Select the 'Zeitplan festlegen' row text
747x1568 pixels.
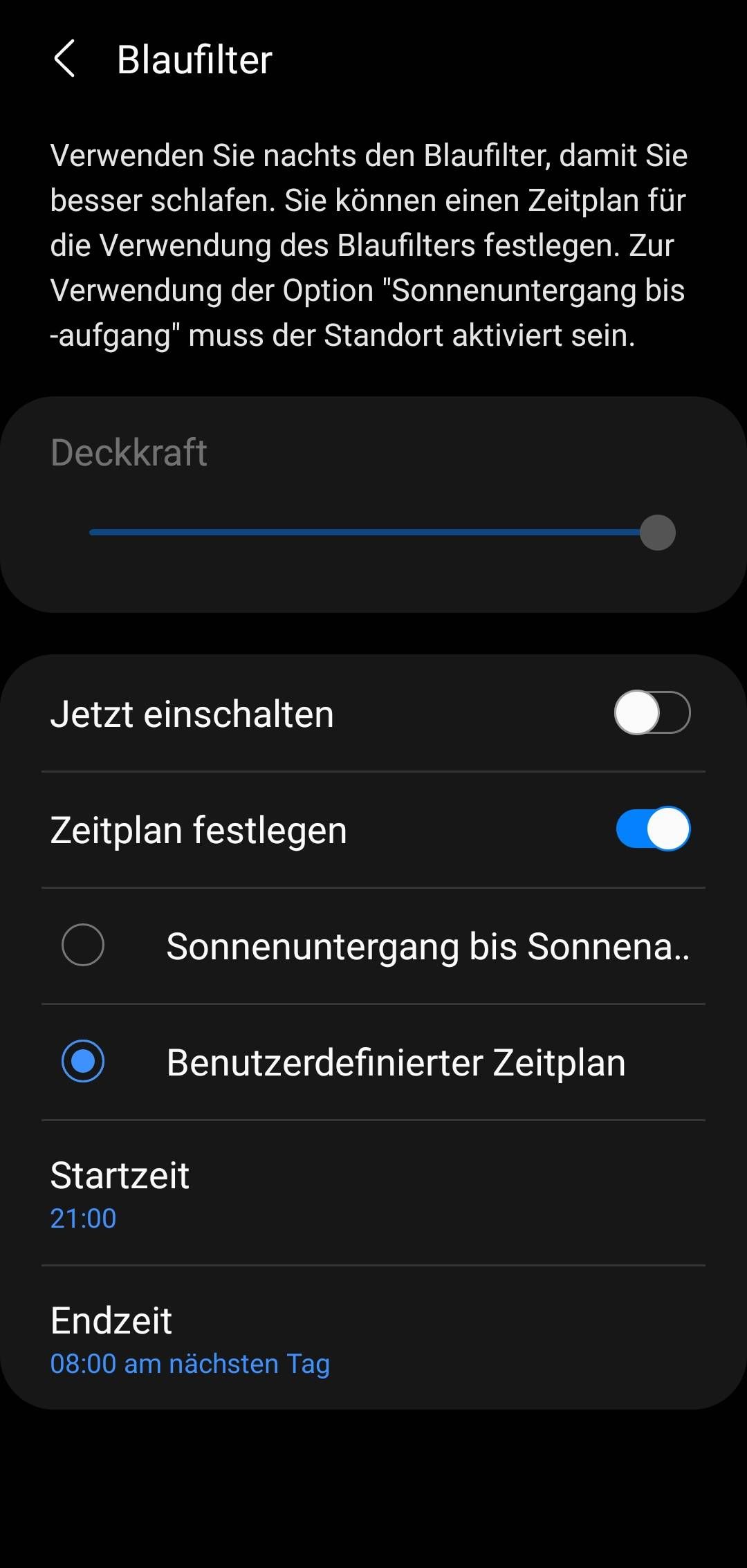tap(198, 829)
